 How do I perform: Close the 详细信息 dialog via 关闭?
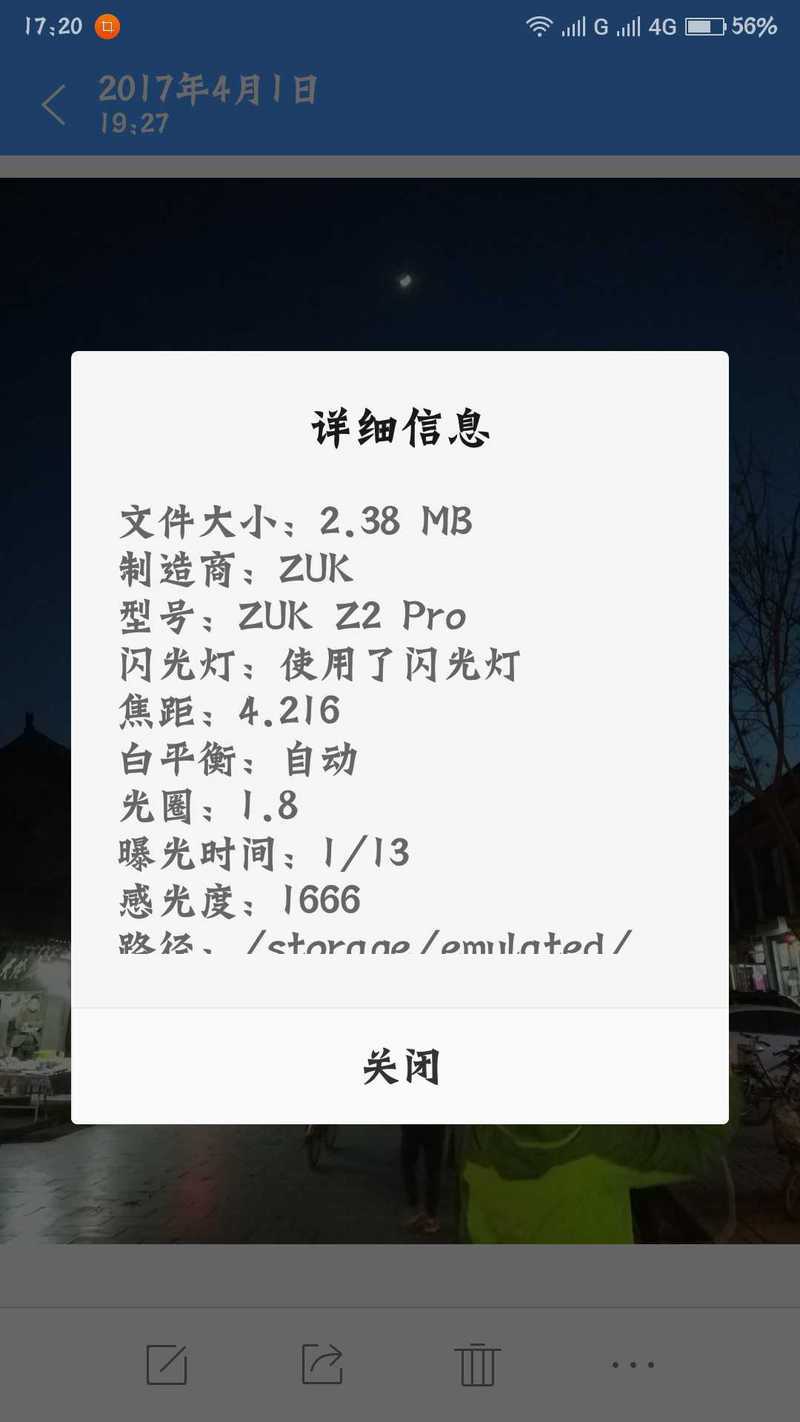[400, 1067]
